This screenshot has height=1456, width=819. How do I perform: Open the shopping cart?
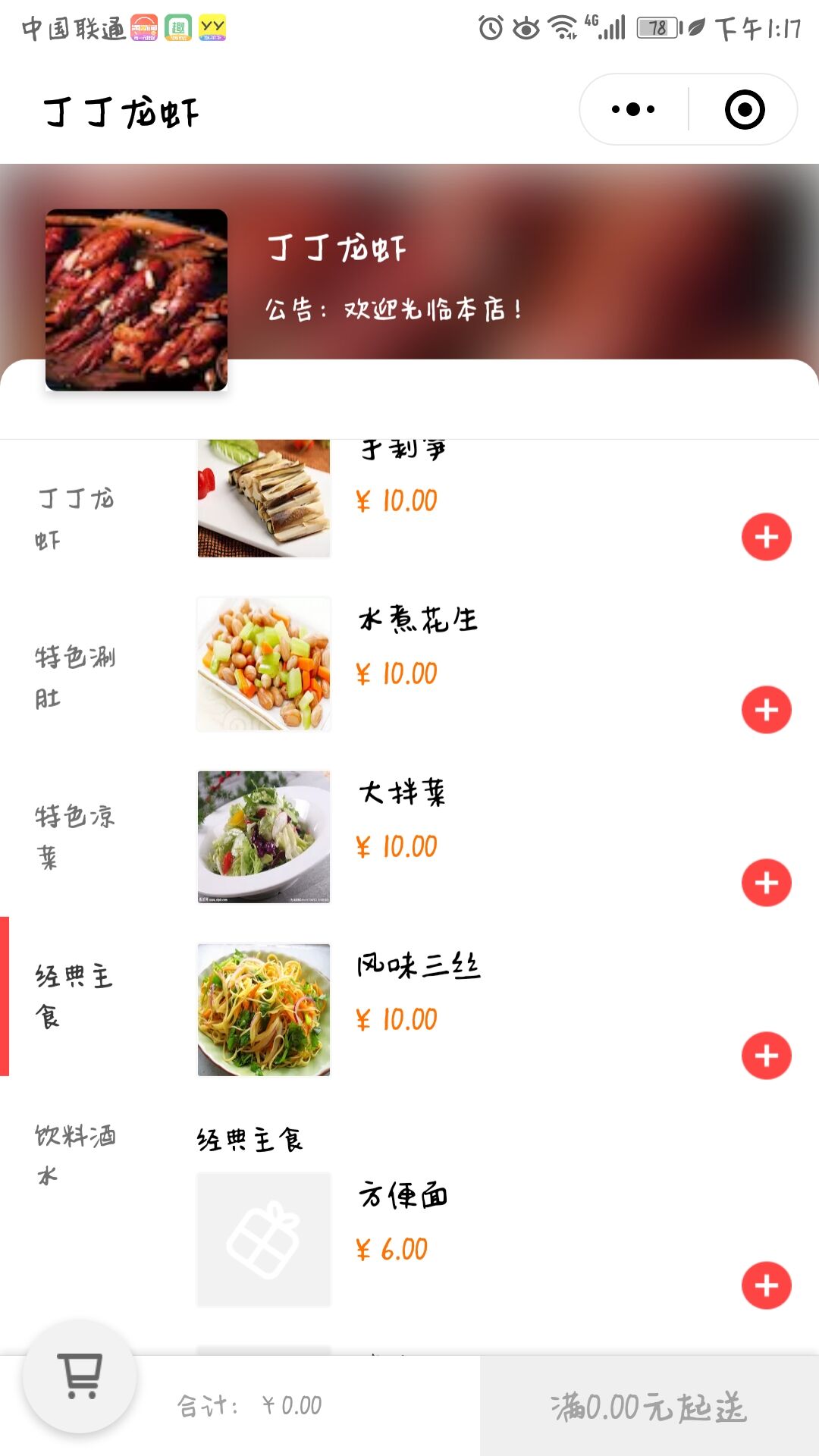pyautogui.click(x=80, y=1376)
